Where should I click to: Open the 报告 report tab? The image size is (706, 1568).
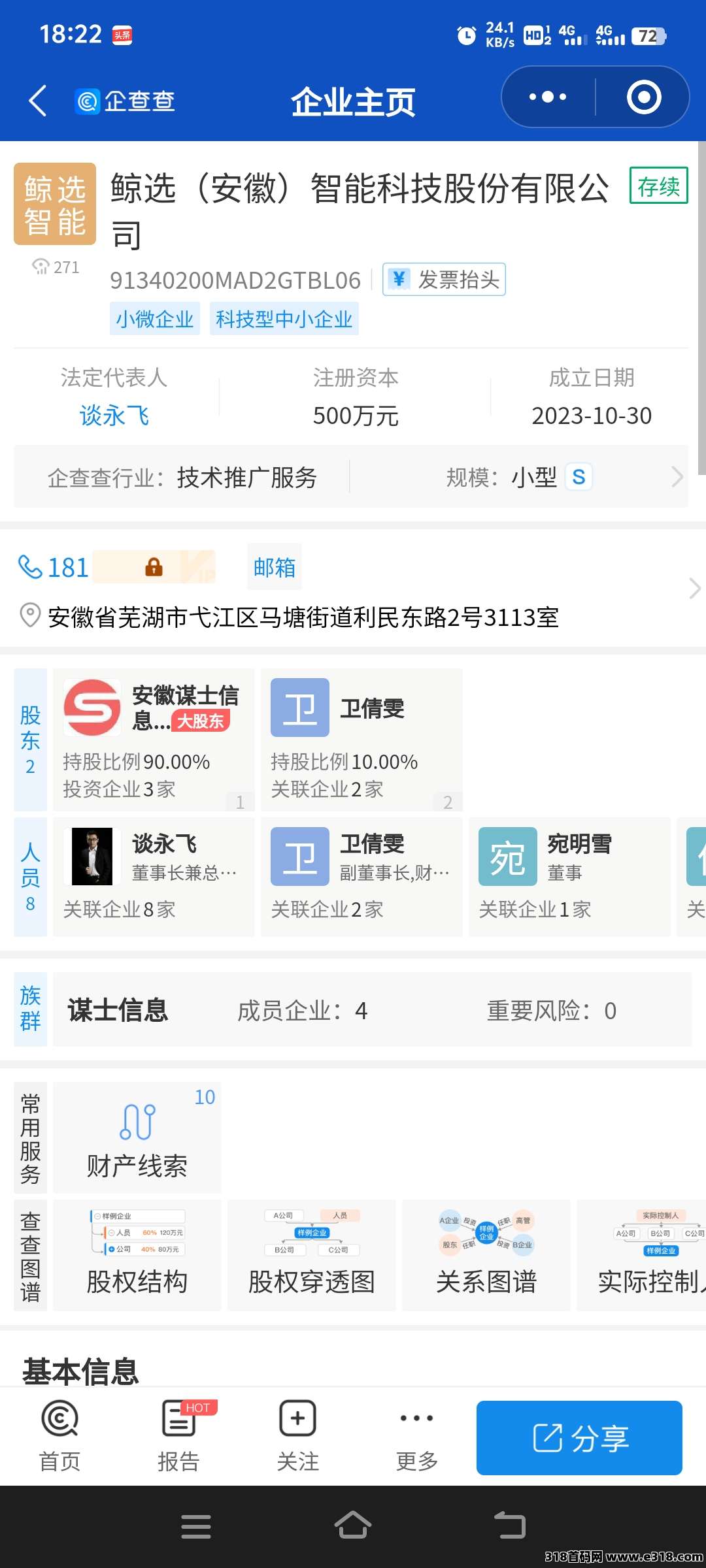178,1436
